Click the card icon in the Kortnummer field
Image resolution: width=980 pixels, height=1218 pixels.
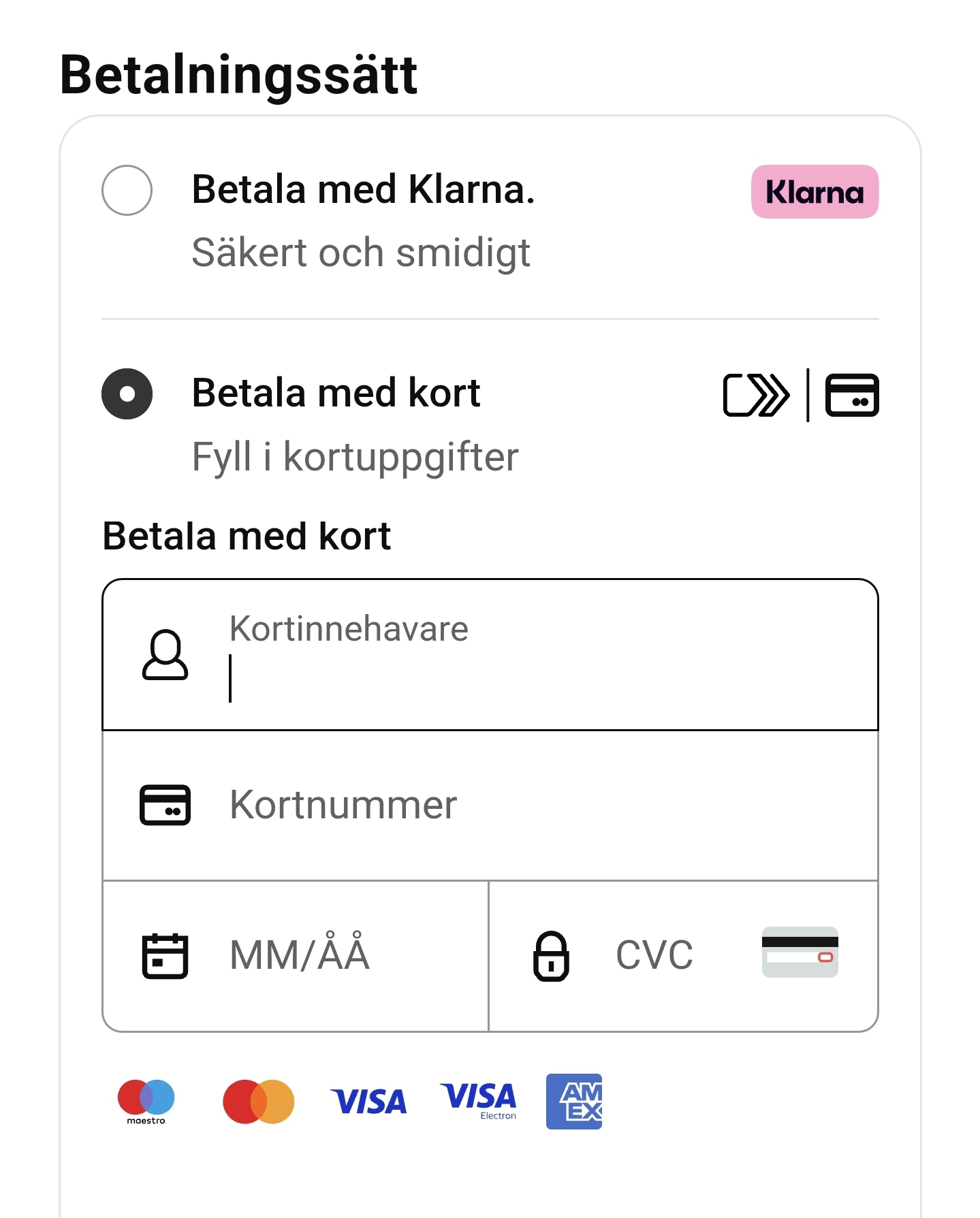pos(165,805)
